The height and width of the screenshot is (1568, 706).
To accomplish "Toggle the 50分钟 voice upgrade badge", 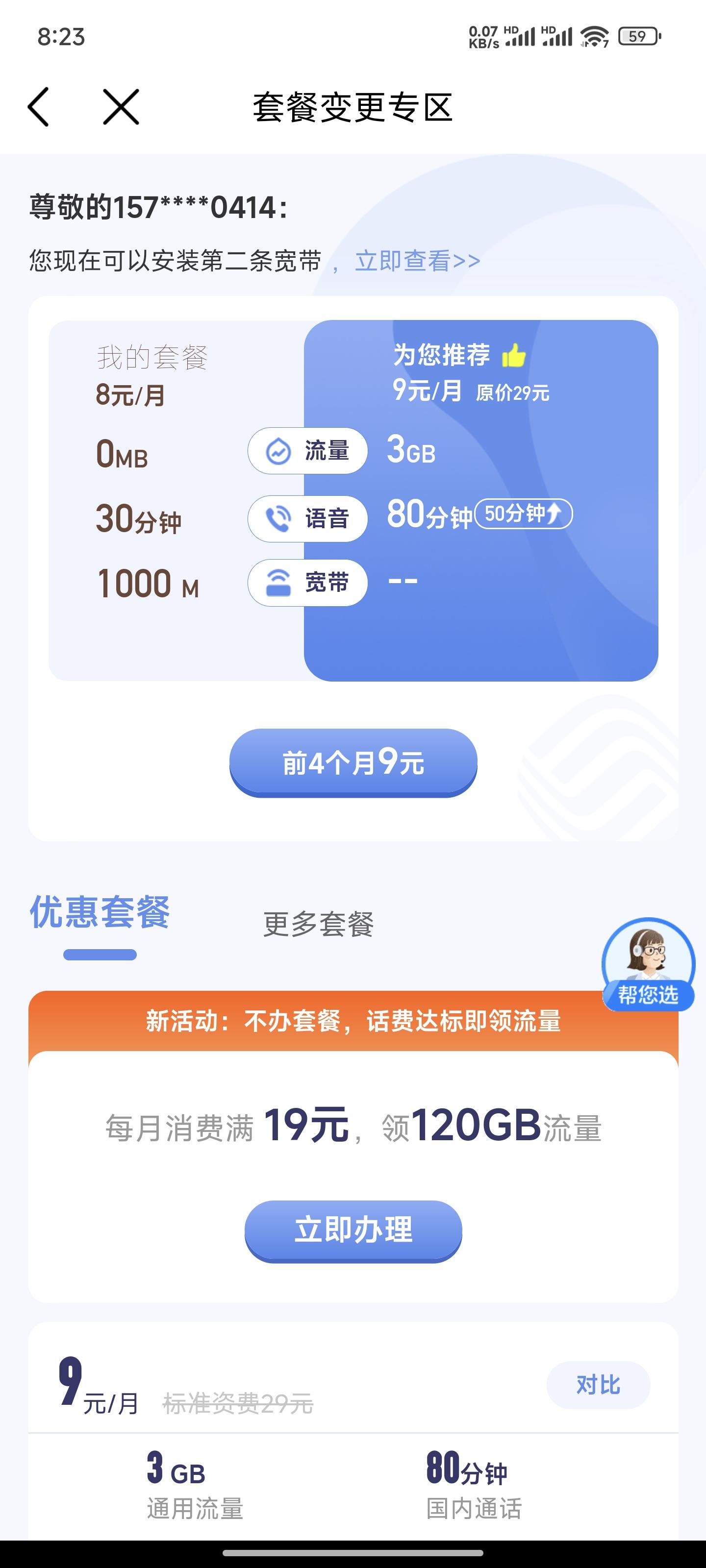I will point(525,515).
